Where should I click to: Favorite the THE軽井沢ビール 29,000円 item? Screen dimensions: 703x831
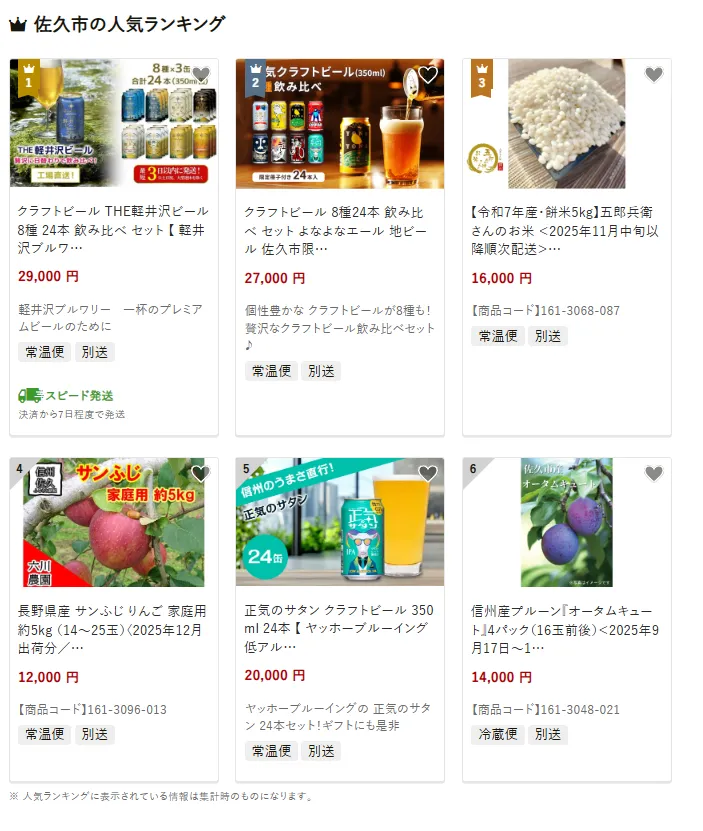[x=201, y=75]
